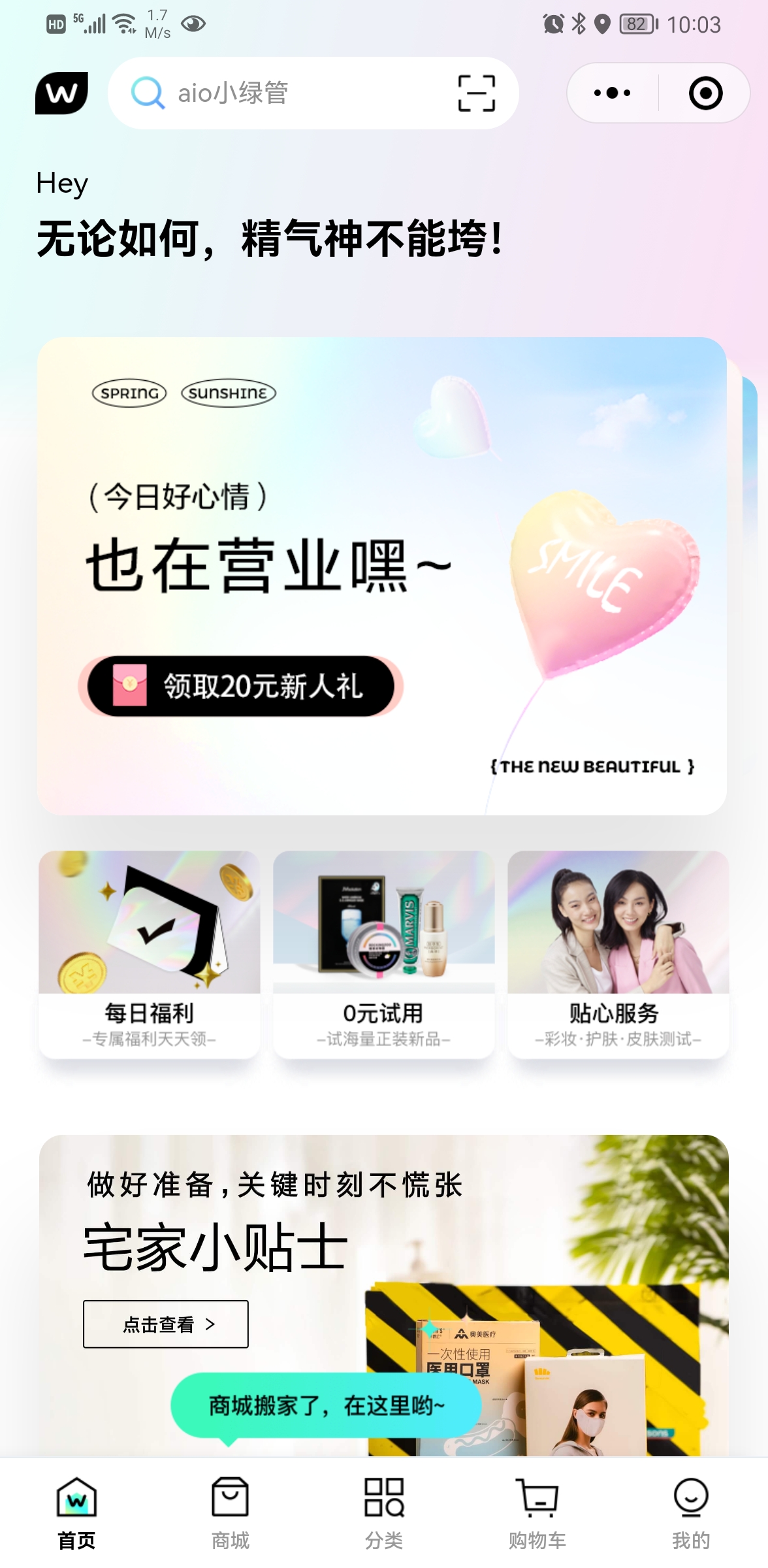Image resolution: width=768 pixels, height=1568 pixels.
Task: Claim the 领取20元新人礼 gift
Action: click(241, 686)
